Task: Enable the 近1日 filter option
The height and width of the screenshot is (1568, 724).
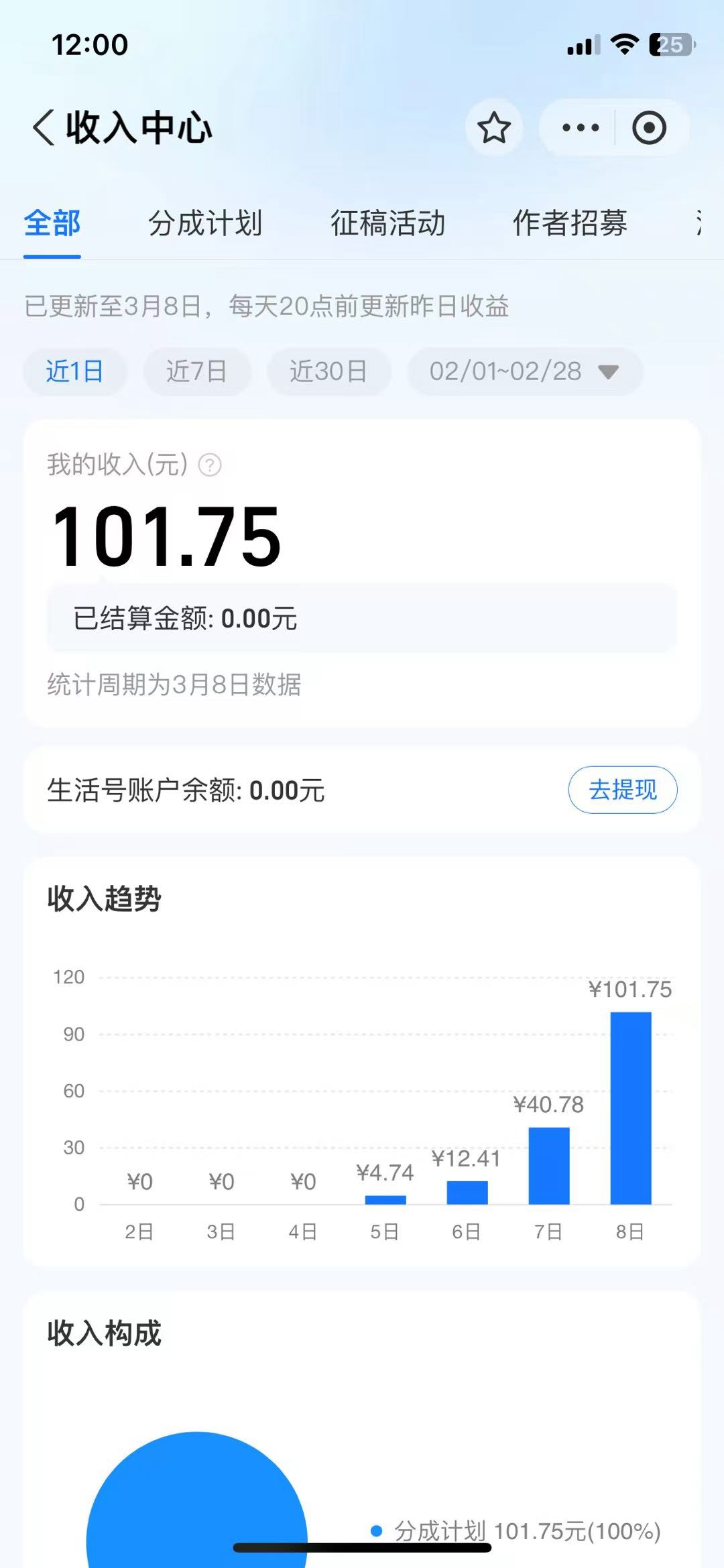Action: click(74, 371)
